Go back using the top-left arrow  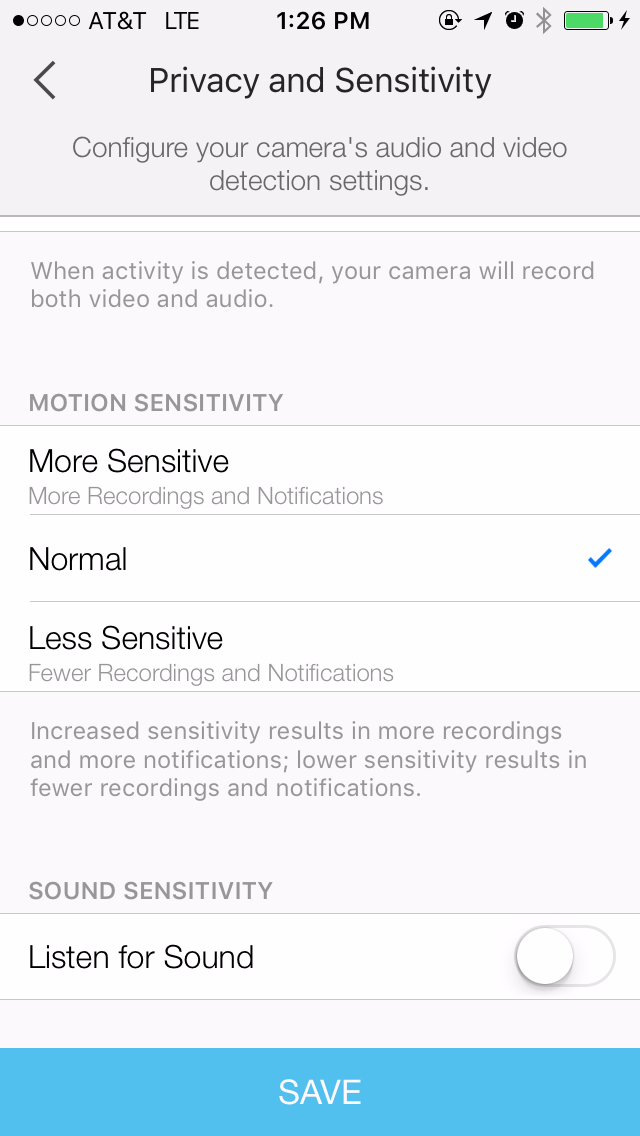pyautogui.click(x=44, y=80)
